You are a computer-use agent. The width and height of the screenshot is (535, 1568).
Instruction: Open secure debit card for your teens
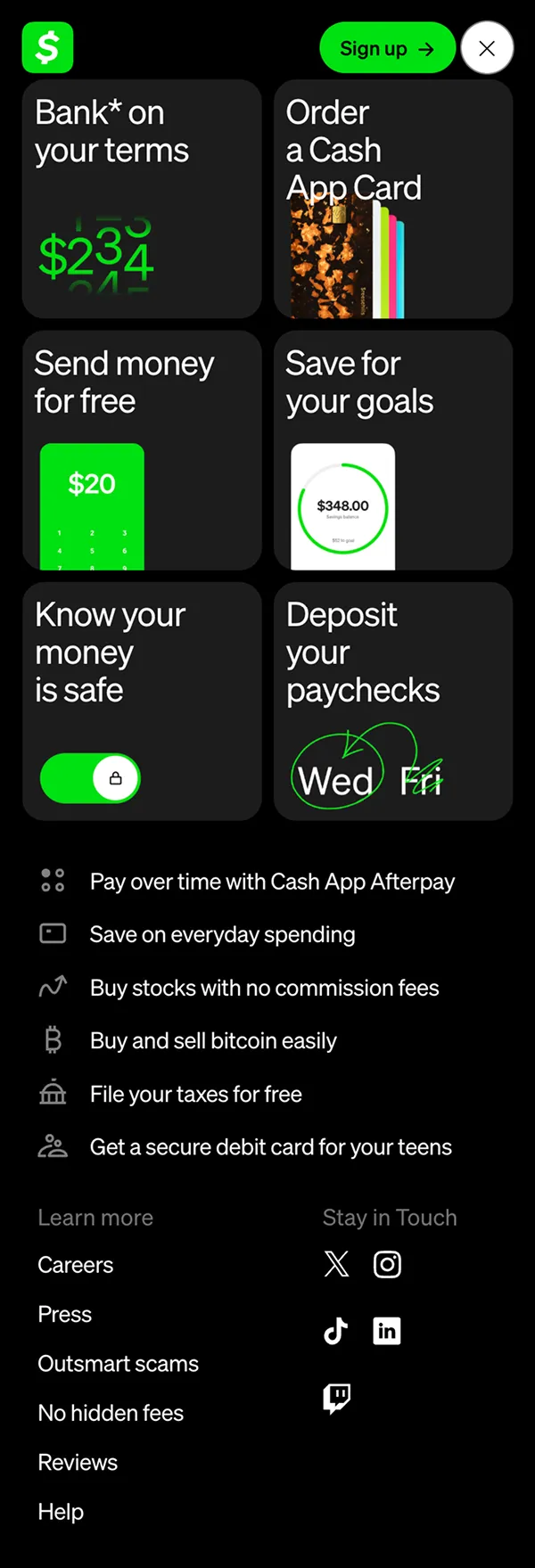270,1146
